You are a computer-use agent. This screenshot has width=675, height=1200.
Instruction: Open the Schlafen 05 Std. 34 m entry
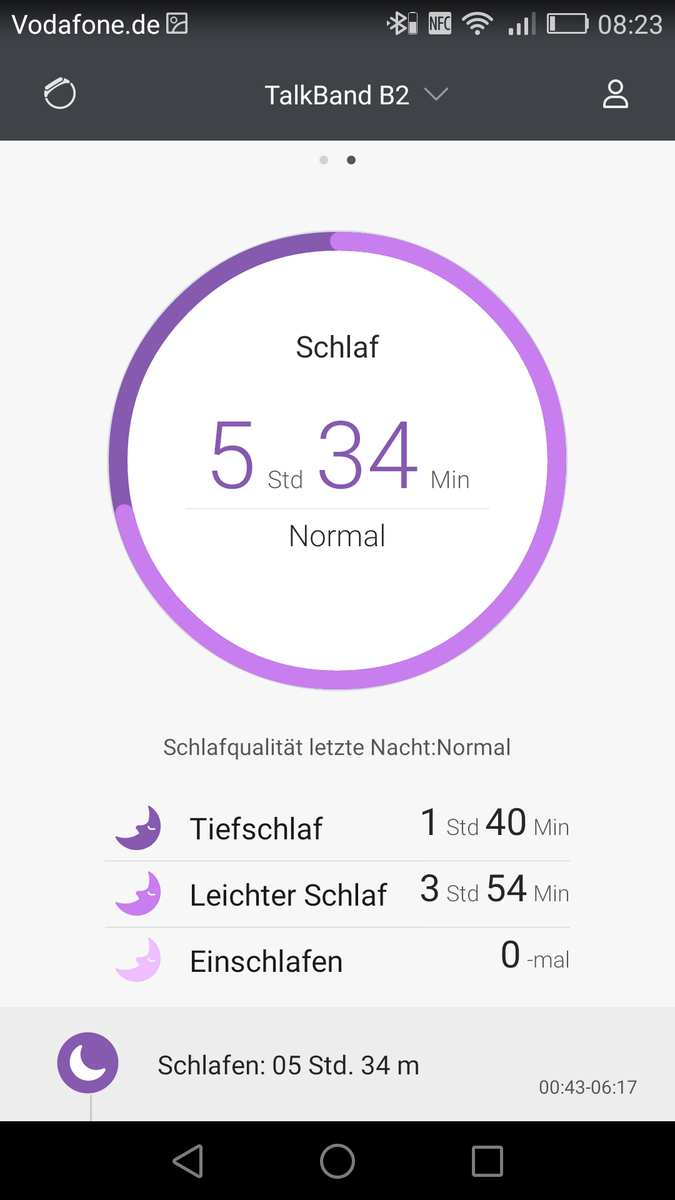point(337,1064)
